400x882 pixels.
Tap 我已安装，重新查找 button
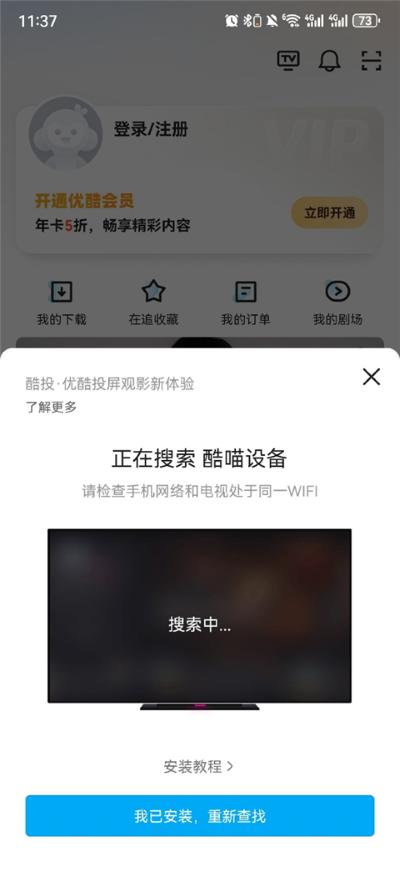click(200, 816)
